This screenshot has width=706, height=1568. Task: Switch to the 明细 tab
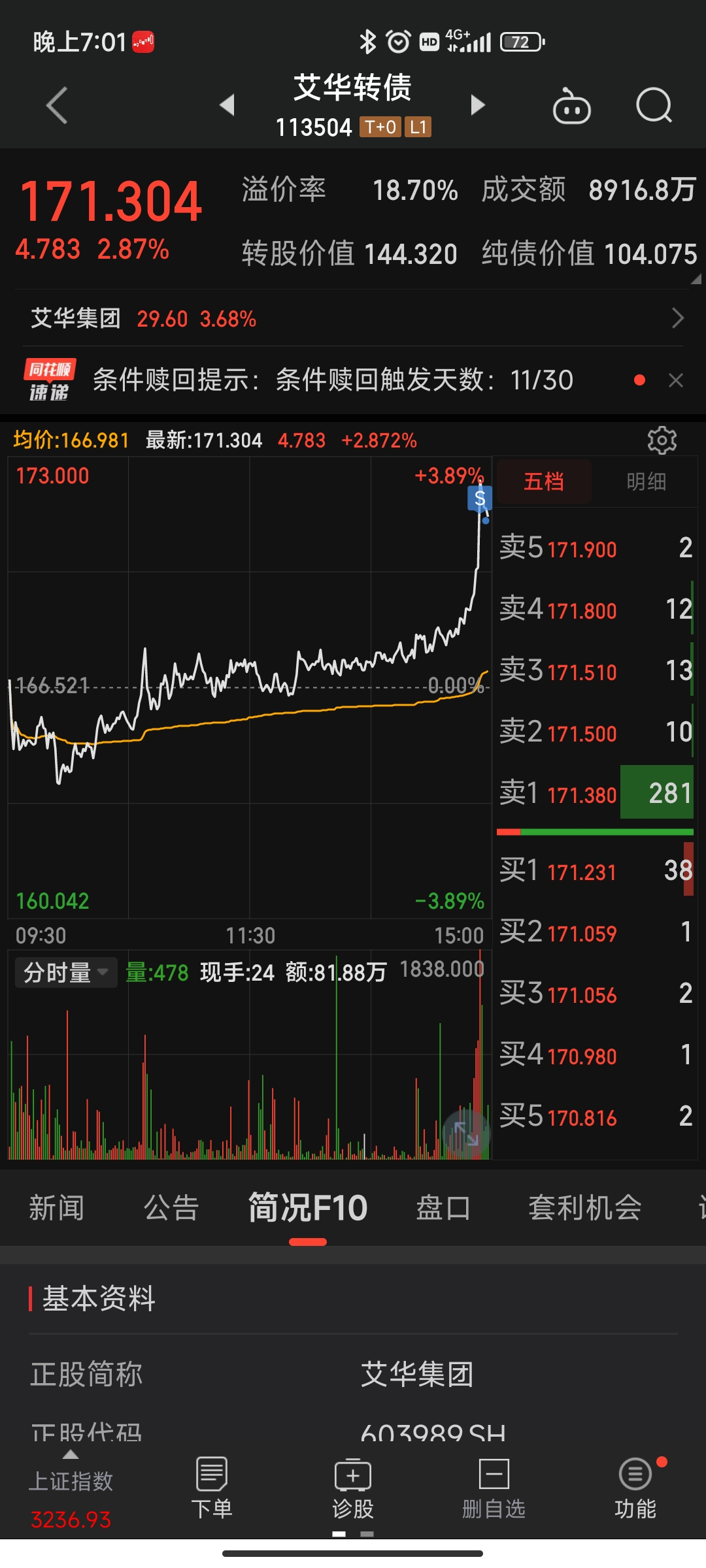[x=646, y=482]
